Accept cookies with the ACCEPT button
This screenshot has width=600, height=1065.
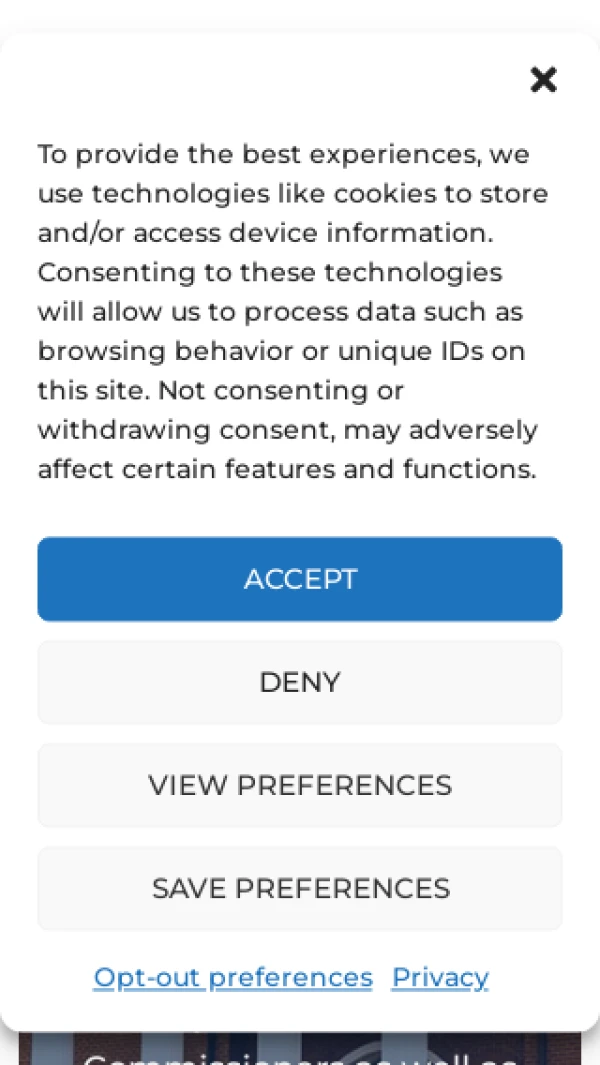(300, 579)
